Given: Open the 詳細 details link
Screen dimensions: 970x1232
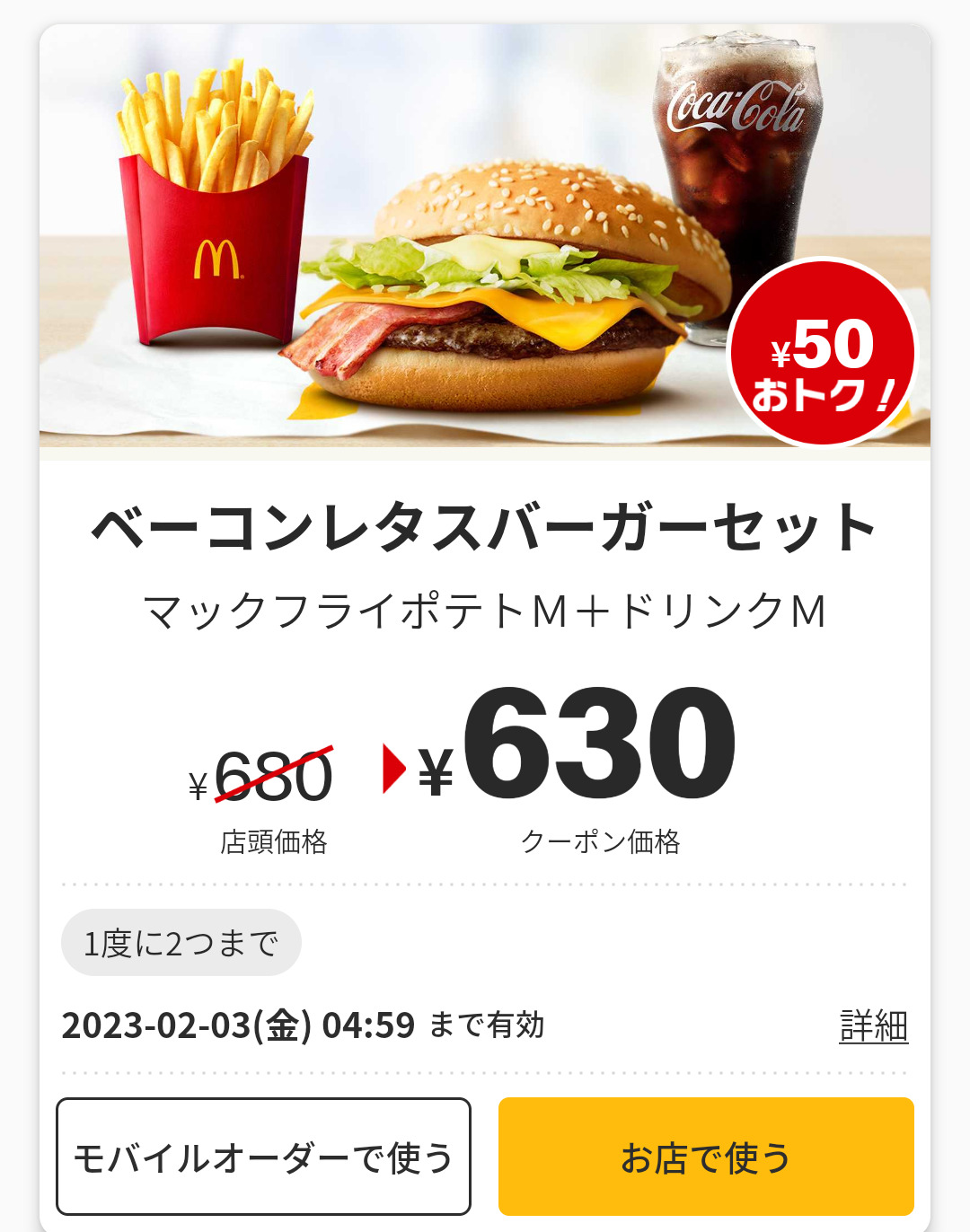Looking at the screenshot, I should [873, 1025].
